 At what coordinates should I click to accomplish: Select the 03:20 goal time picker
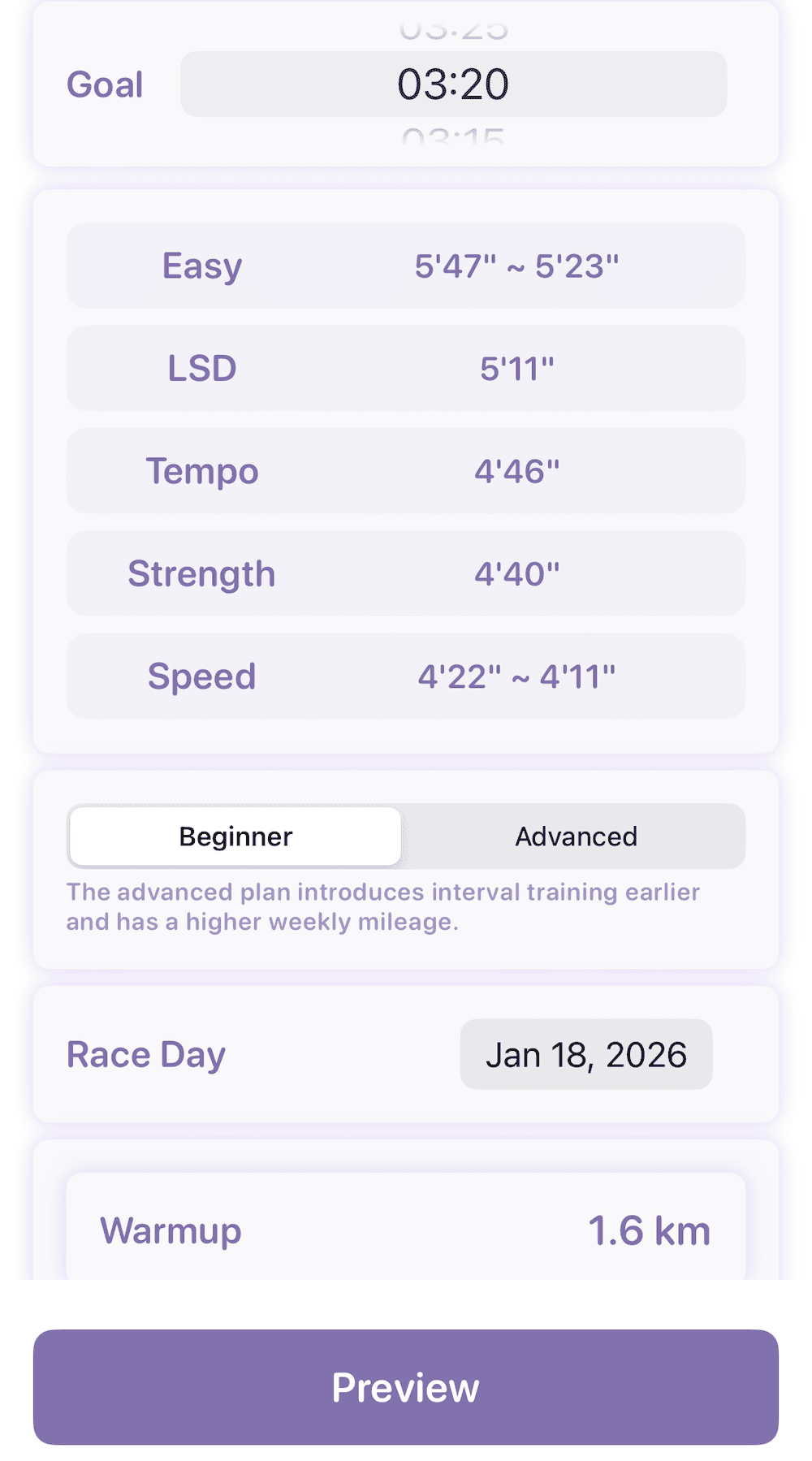tap(453, 84)
